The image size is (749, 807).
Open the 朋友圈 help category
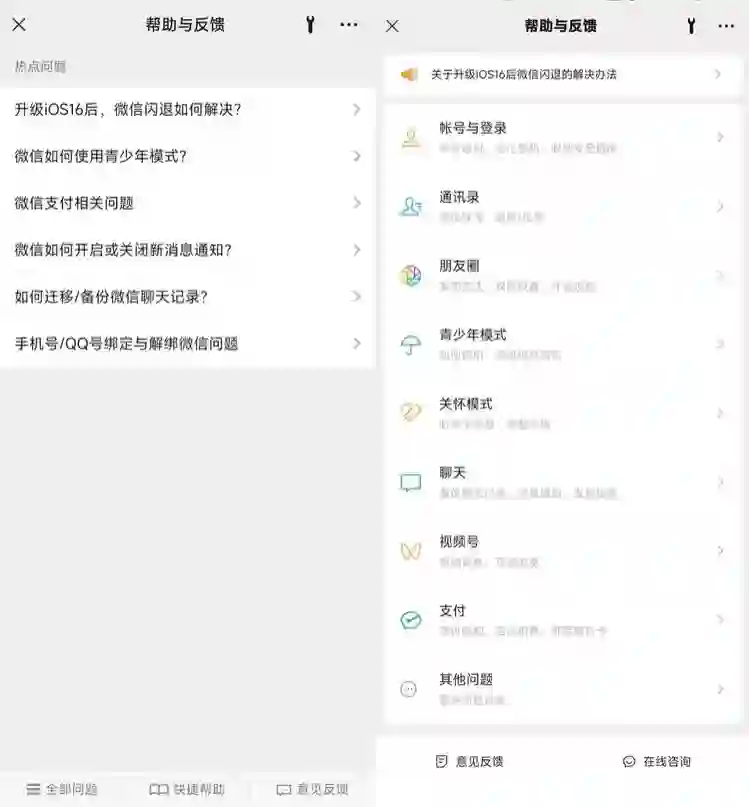coord(561,275)
